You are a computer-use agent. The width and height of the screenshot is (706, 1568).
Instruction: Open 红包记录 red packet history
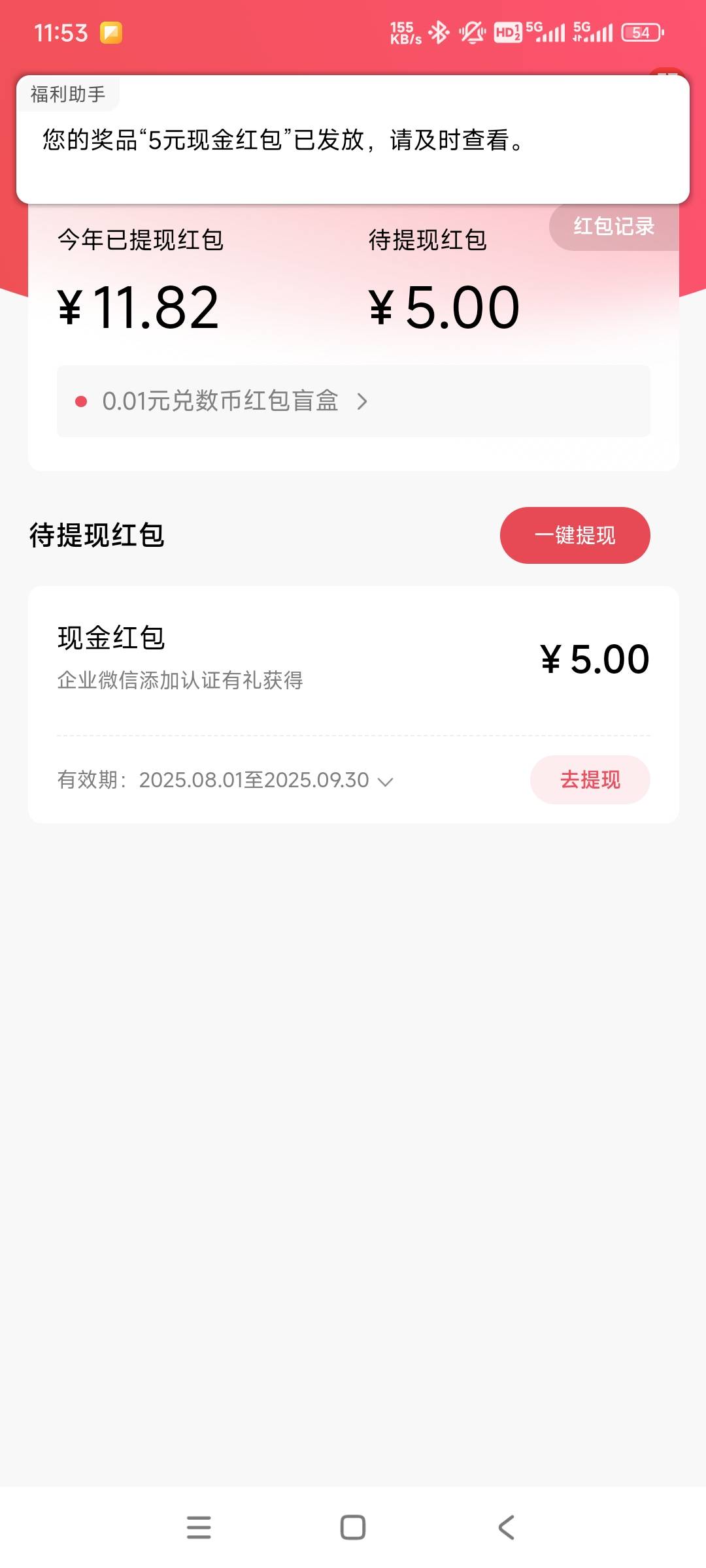pyautogui.click(x=614, y=227)
